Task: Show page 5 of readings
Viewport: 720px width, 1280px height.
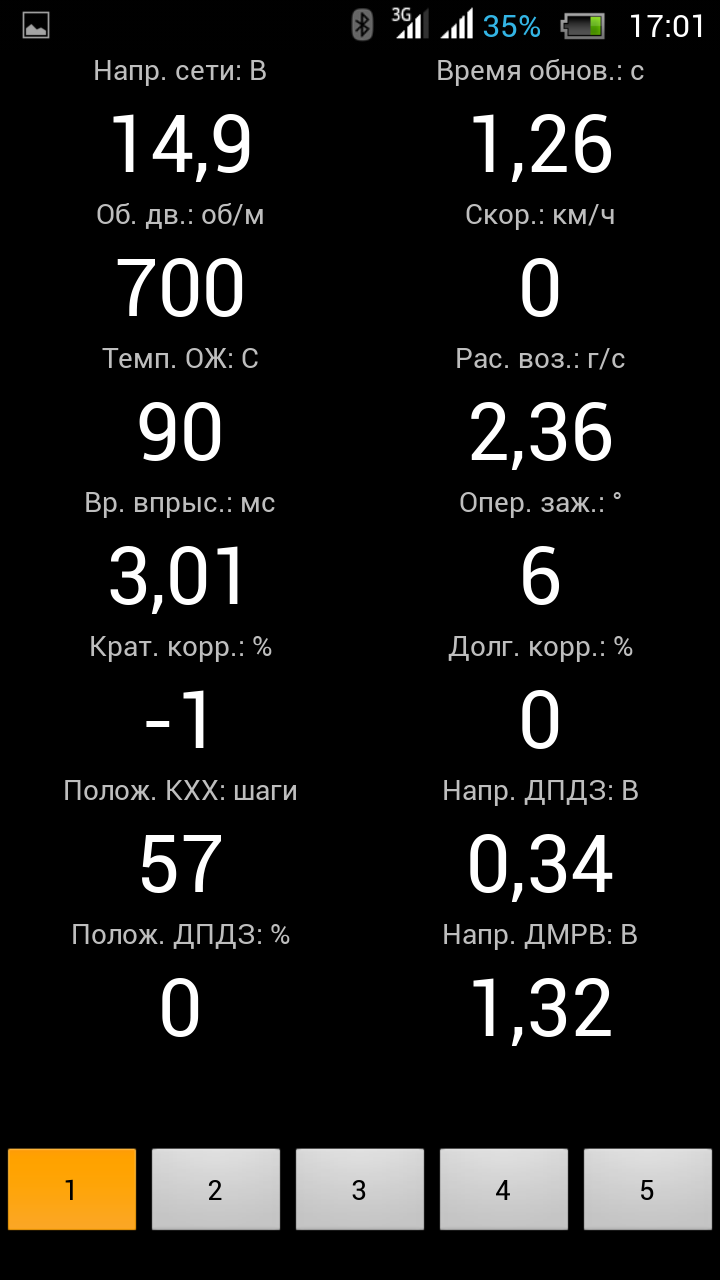Action: [x=648, y=1189]
